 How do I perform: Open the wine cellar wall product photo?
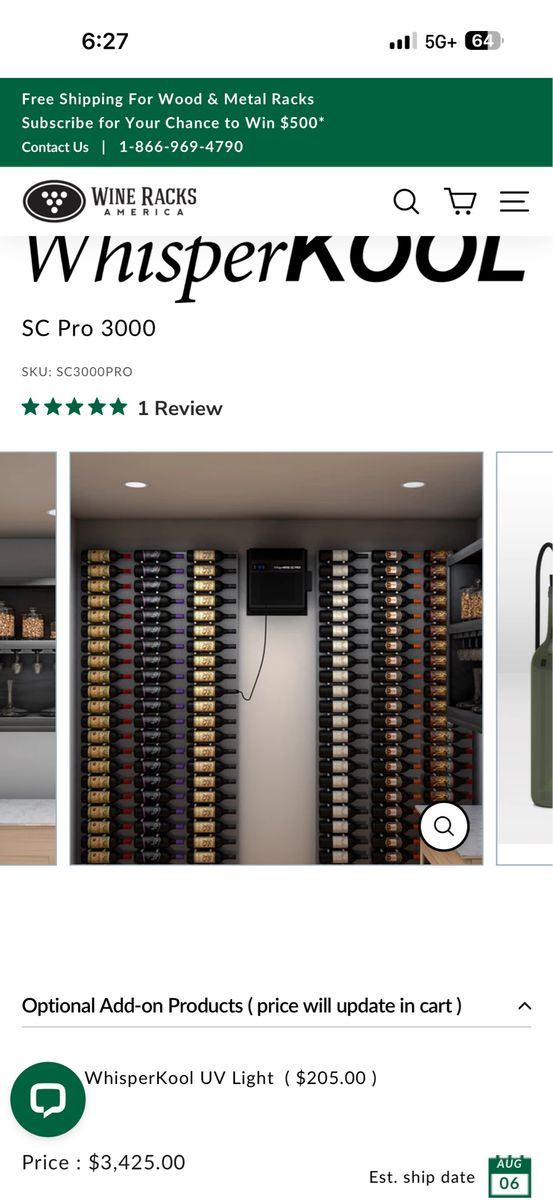(x=276, y=658)
